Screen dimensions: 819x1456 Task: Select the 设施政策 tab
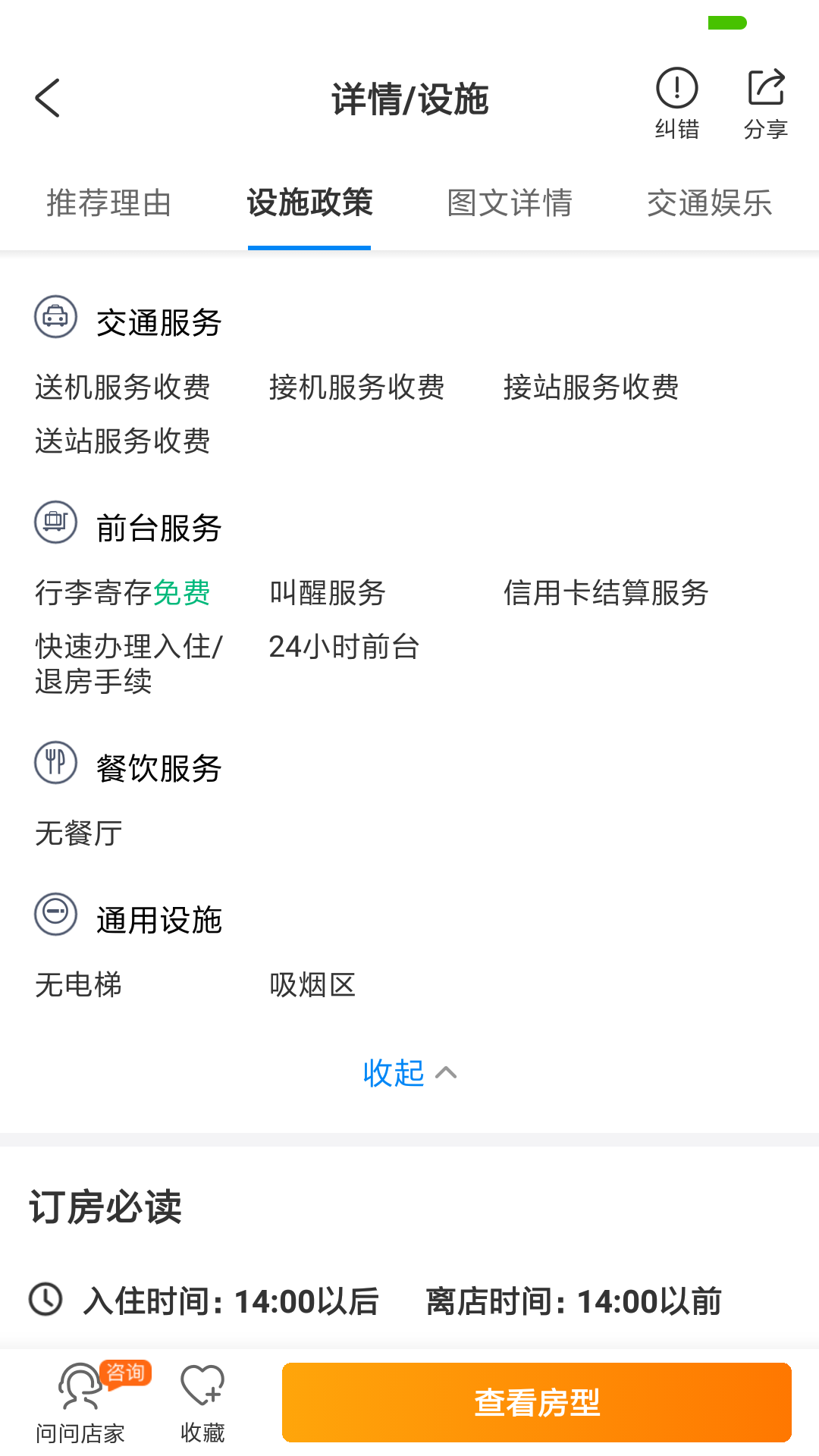coord(309,203)
